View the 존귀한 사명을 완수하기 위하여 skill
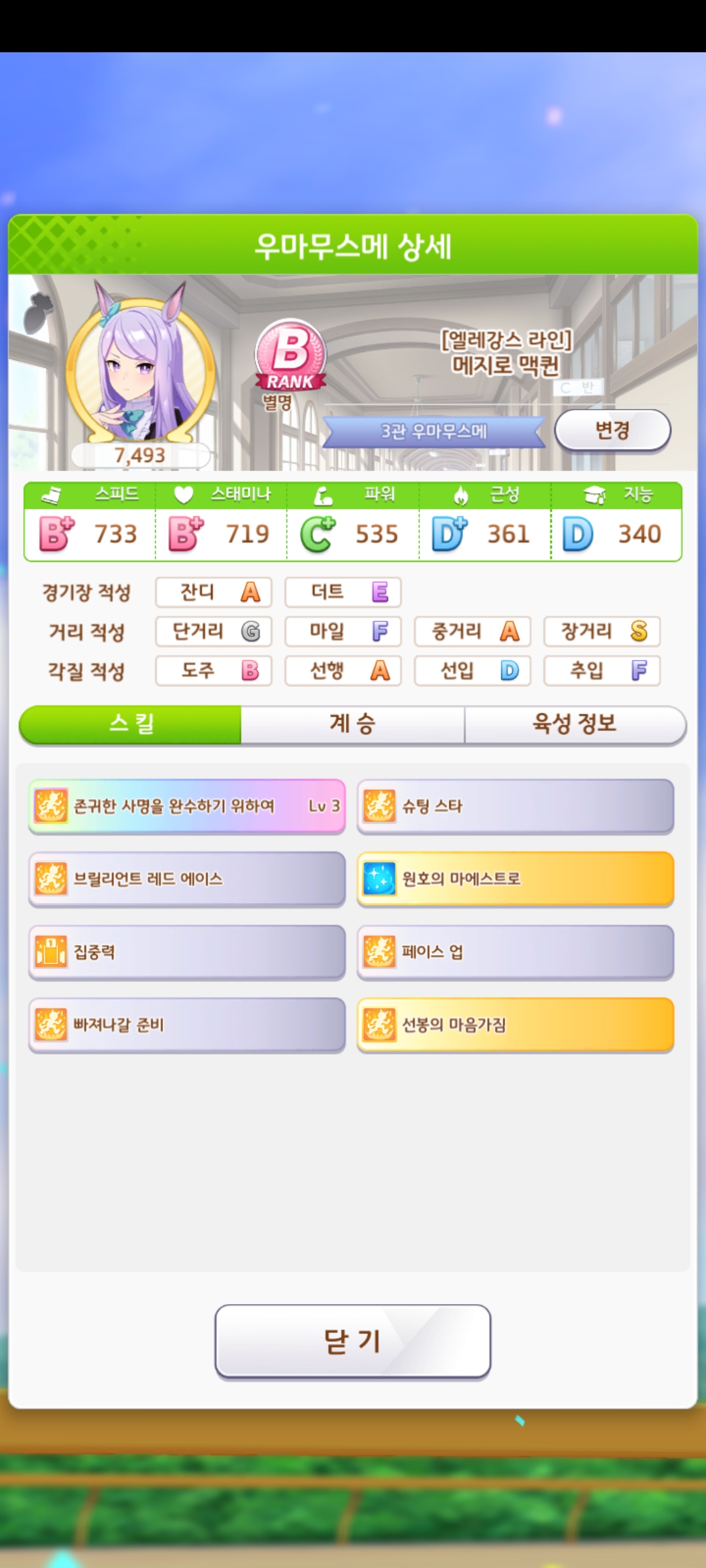The width and height of the screenshot is (706, 1568). coord(187,806)
